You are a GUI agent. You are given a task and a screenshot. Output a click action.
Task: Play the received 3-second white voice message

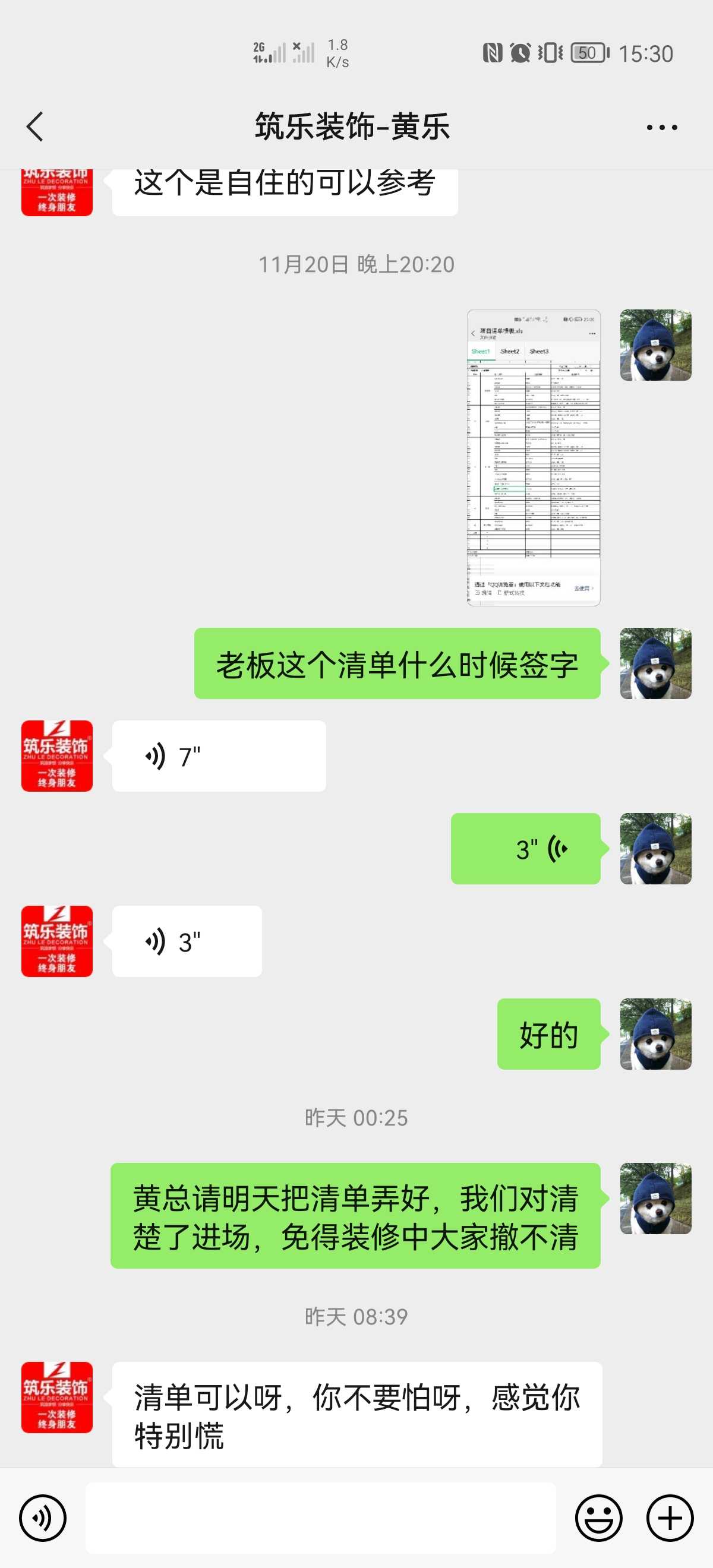tap(187, 941)
